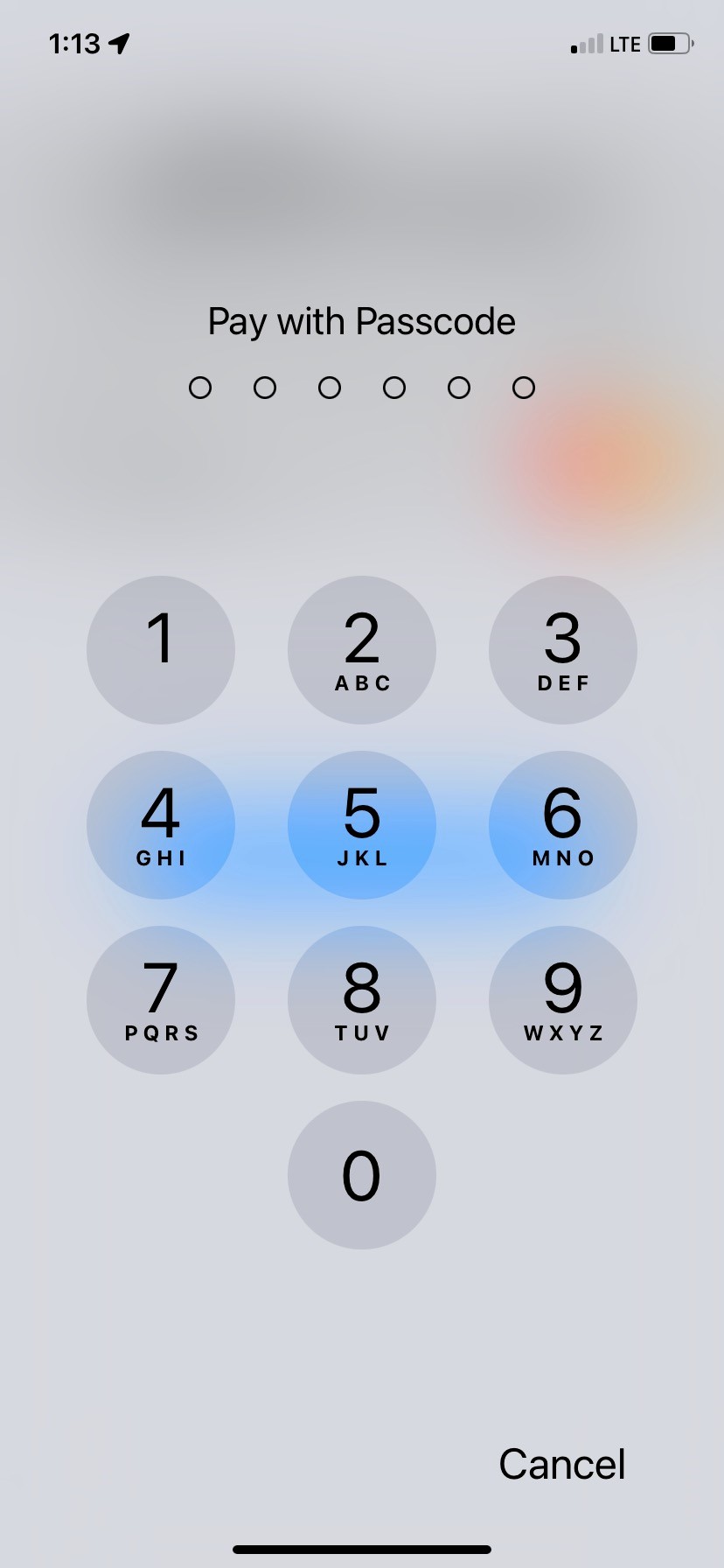Tap the 4 GHI key
The width and height of the screenshot is (724, 1568).
161,824
